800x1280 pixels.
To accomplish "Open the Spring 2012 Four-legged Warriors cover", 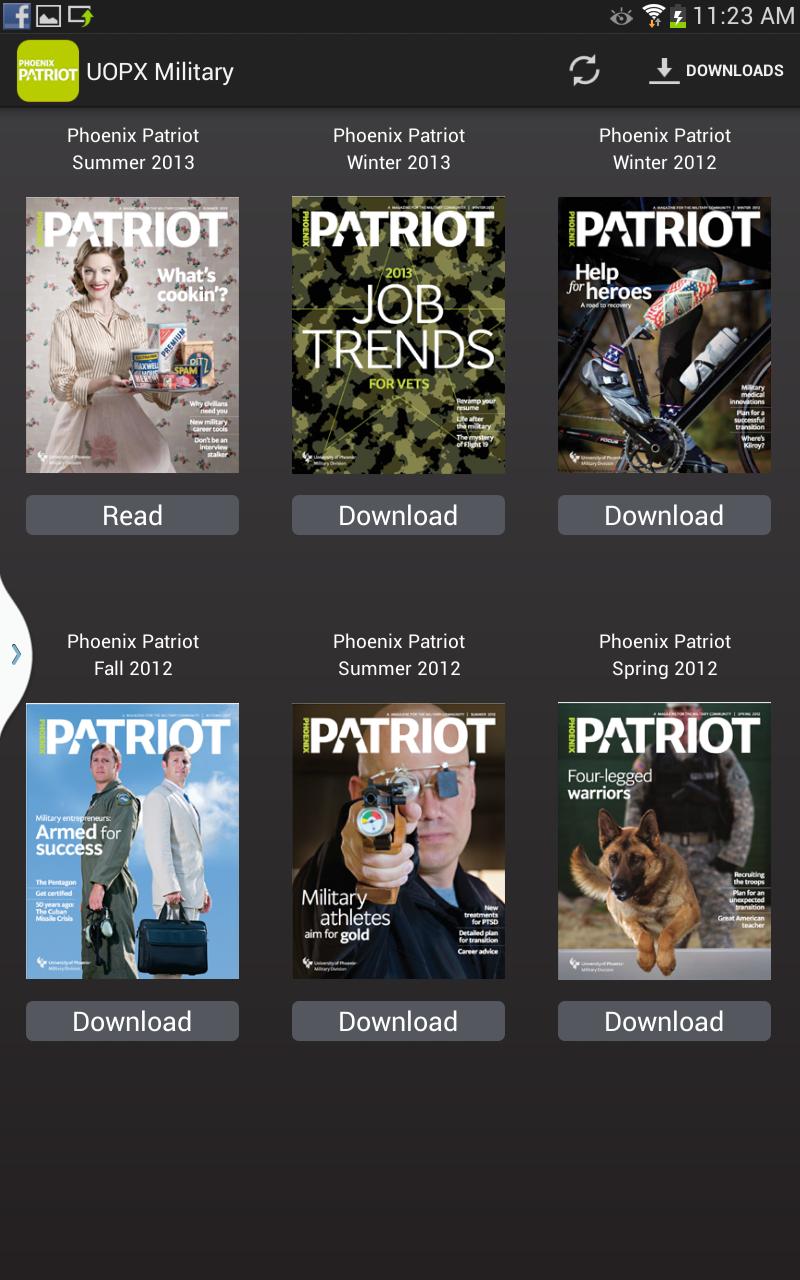I will coord(664,841).
